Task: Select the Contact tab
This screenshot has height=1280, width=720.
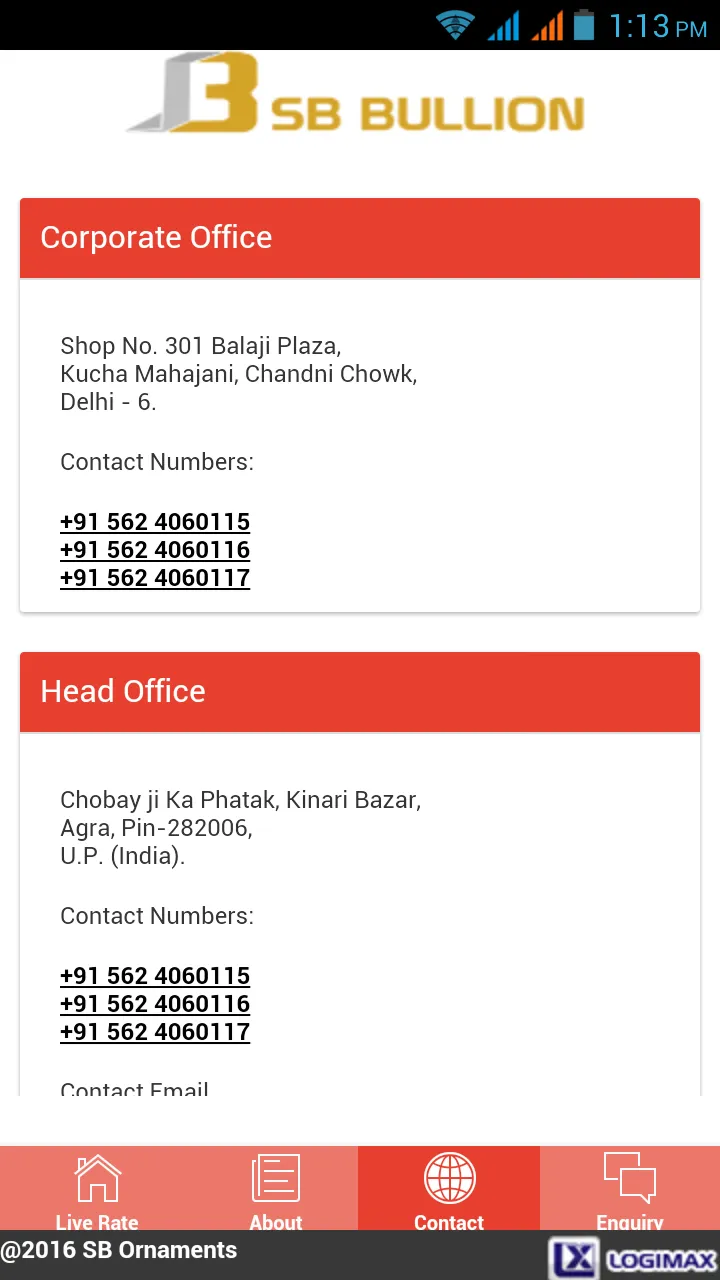Action: pyautogui.click(x=449, y=1188)
